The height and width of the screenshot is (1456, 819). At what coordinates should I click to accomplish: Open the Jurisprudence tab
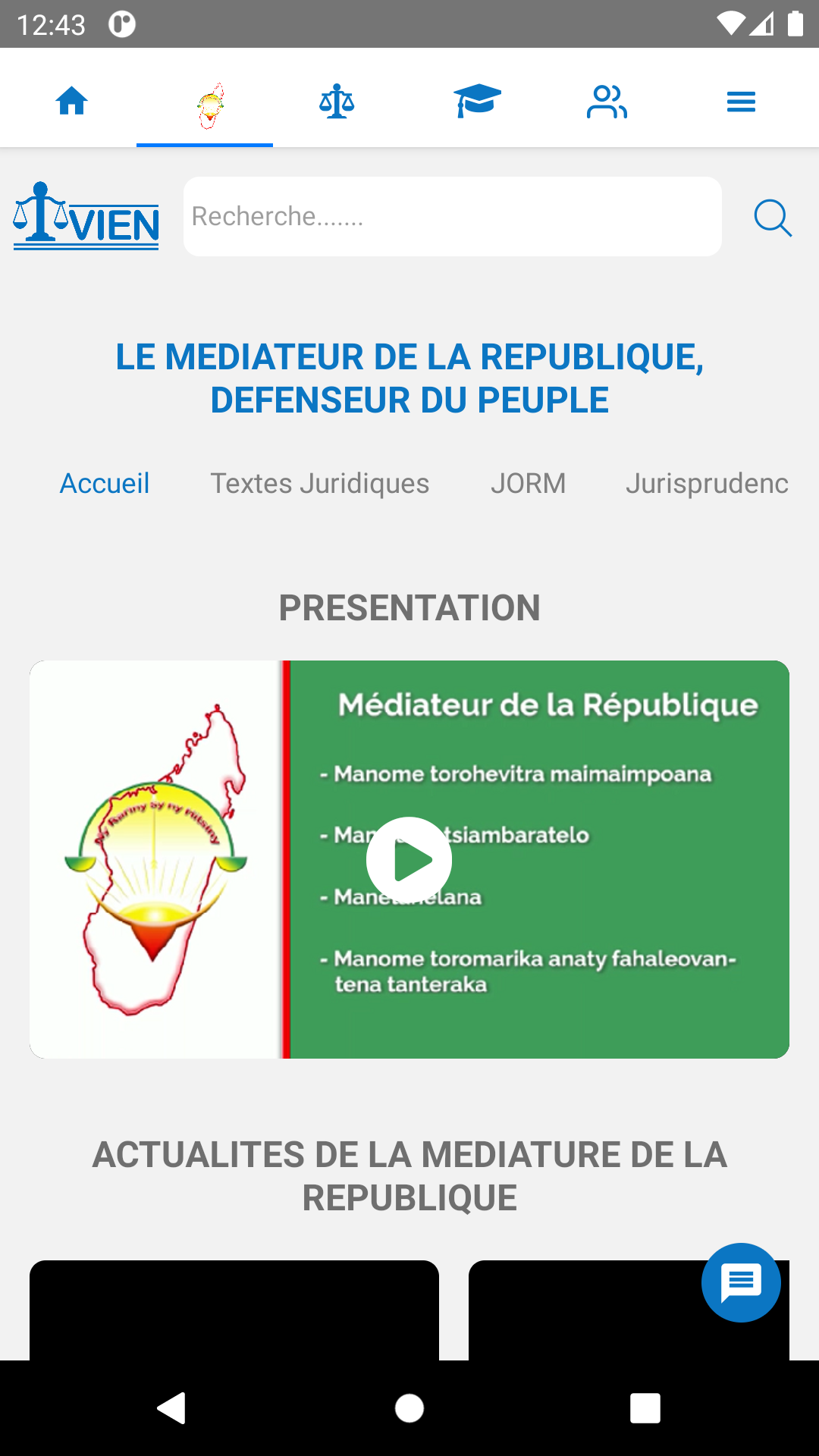pos(707,483)
